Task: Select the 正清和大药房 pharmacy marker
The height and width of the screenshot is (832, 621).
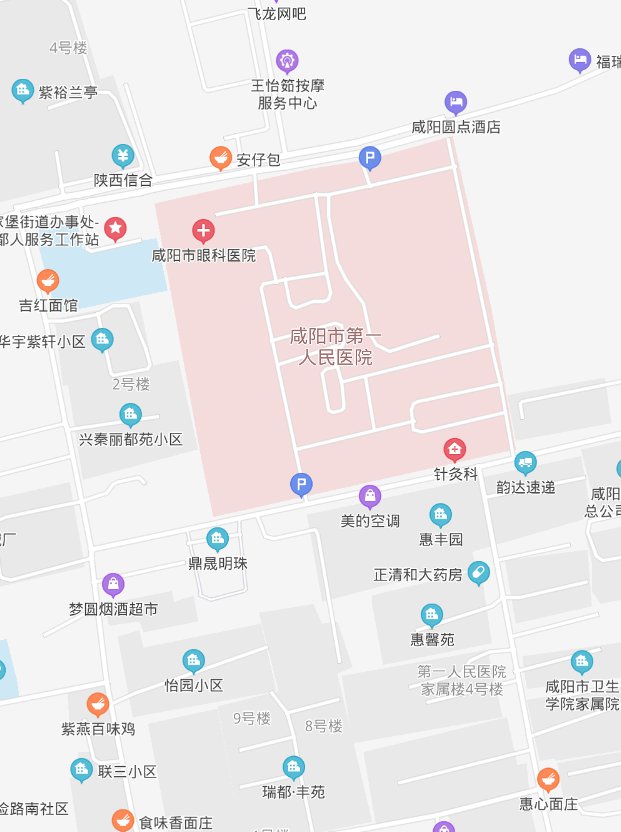Action: [478, 573]
